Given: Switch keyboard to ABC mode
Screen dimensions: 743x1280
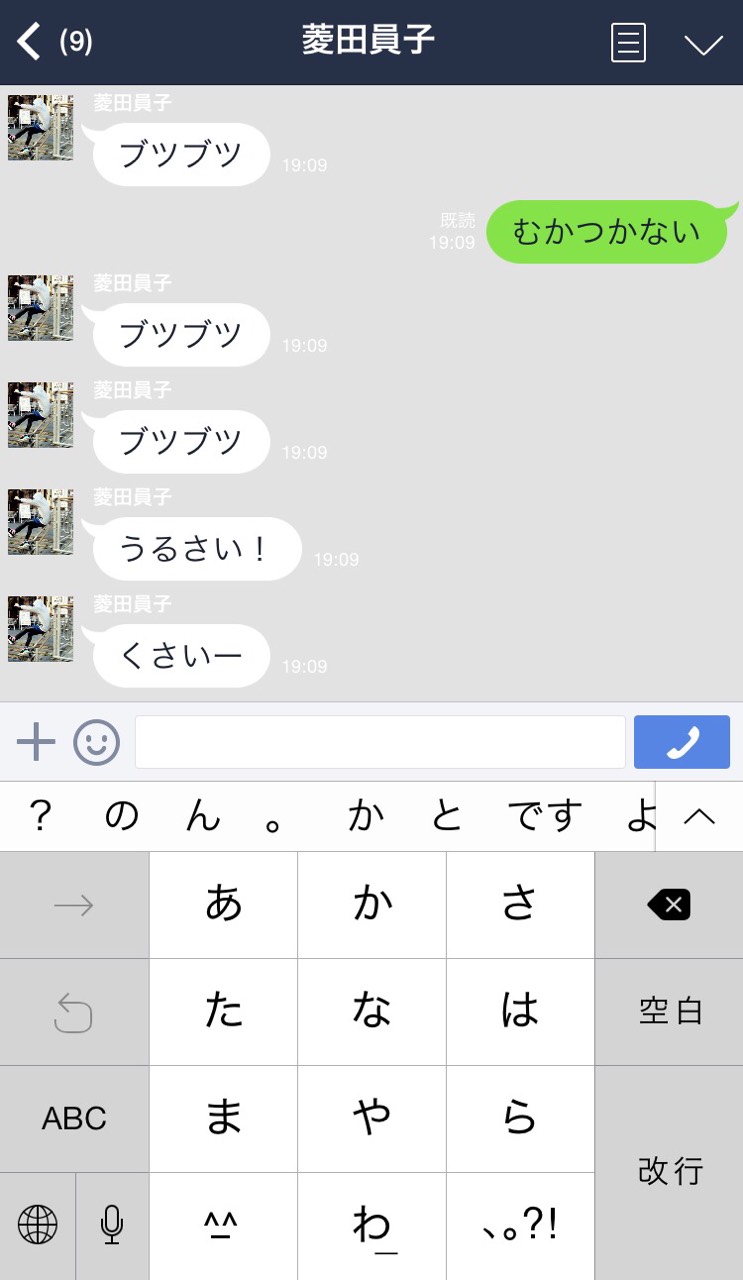Looking at the screenshot, I should [x=74, y=1118].
